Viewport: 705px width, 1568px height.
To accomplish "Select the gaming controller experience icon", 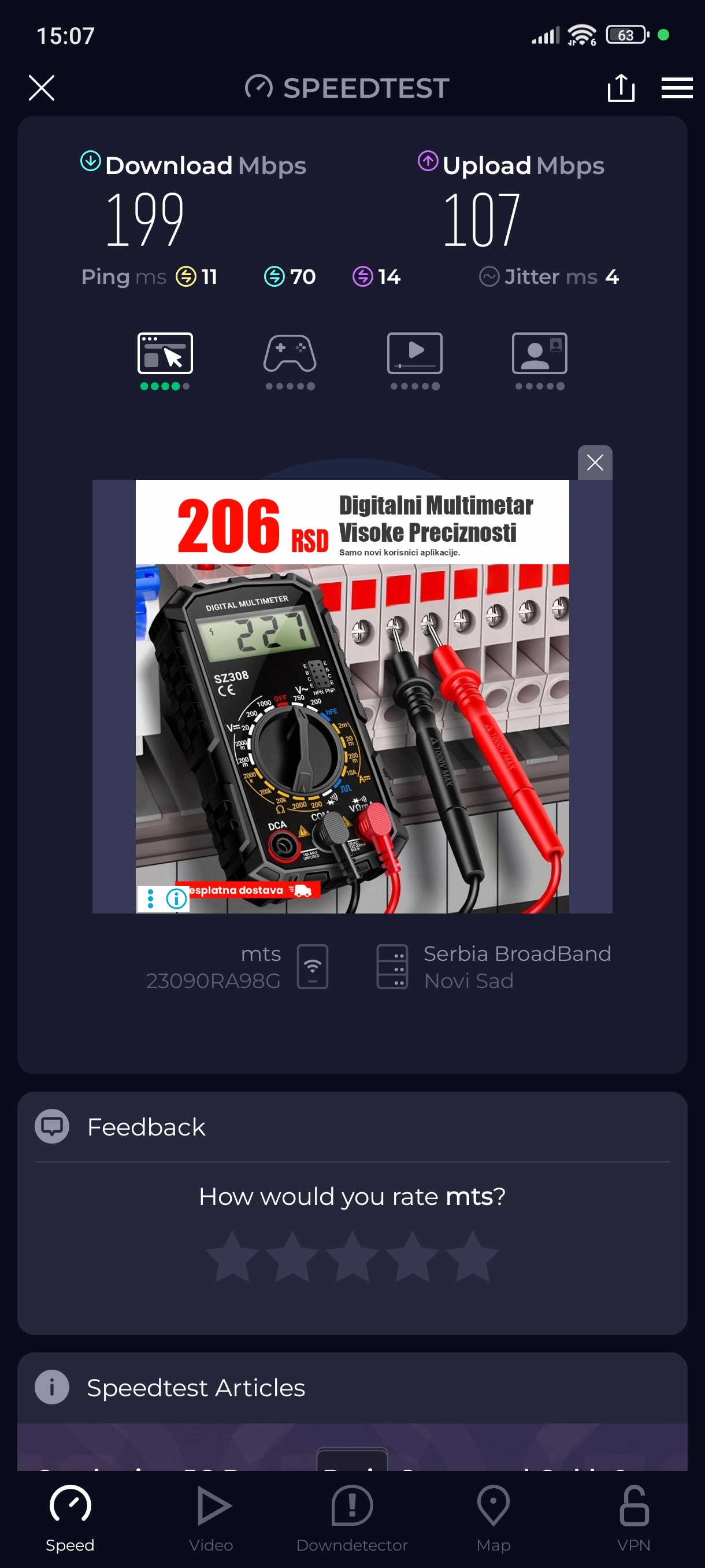I will [x=290, y=354].
